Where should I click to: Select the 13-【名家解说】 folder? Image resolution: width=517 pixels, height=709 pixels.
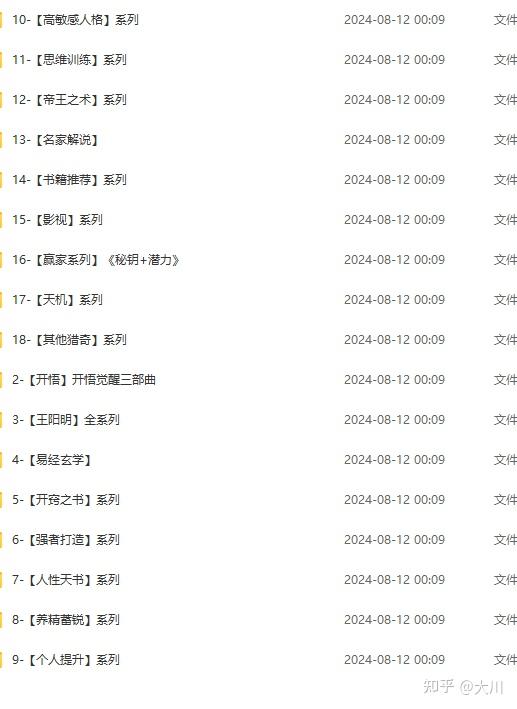coord(55,140)
